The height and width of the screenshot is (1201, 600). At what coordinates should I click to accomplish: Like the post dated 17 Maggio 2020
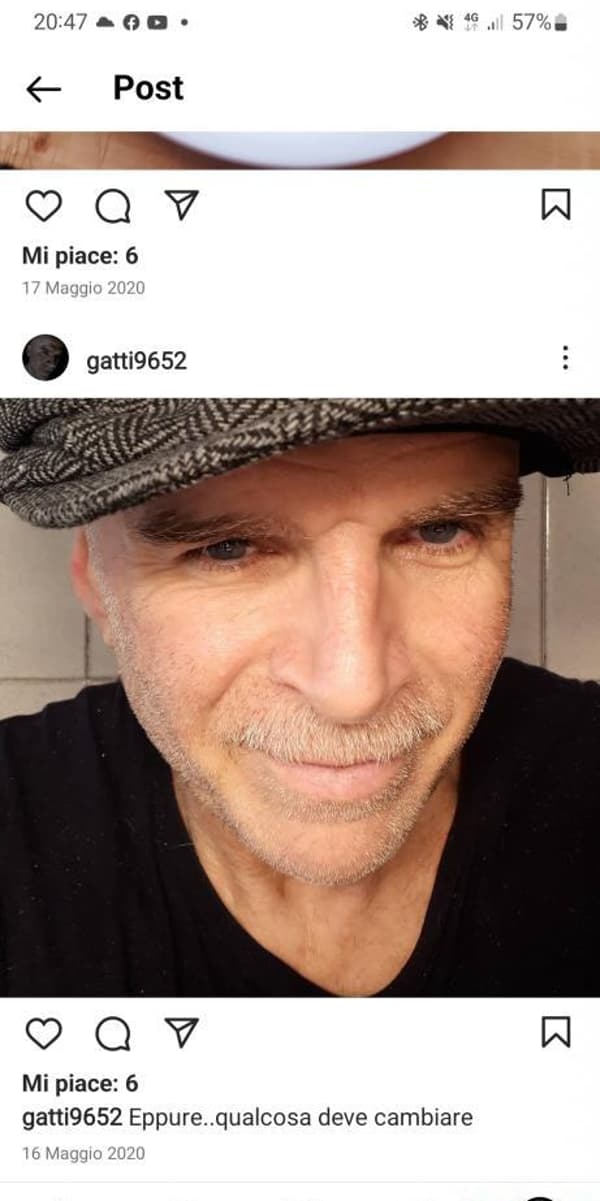coord(43,205)
